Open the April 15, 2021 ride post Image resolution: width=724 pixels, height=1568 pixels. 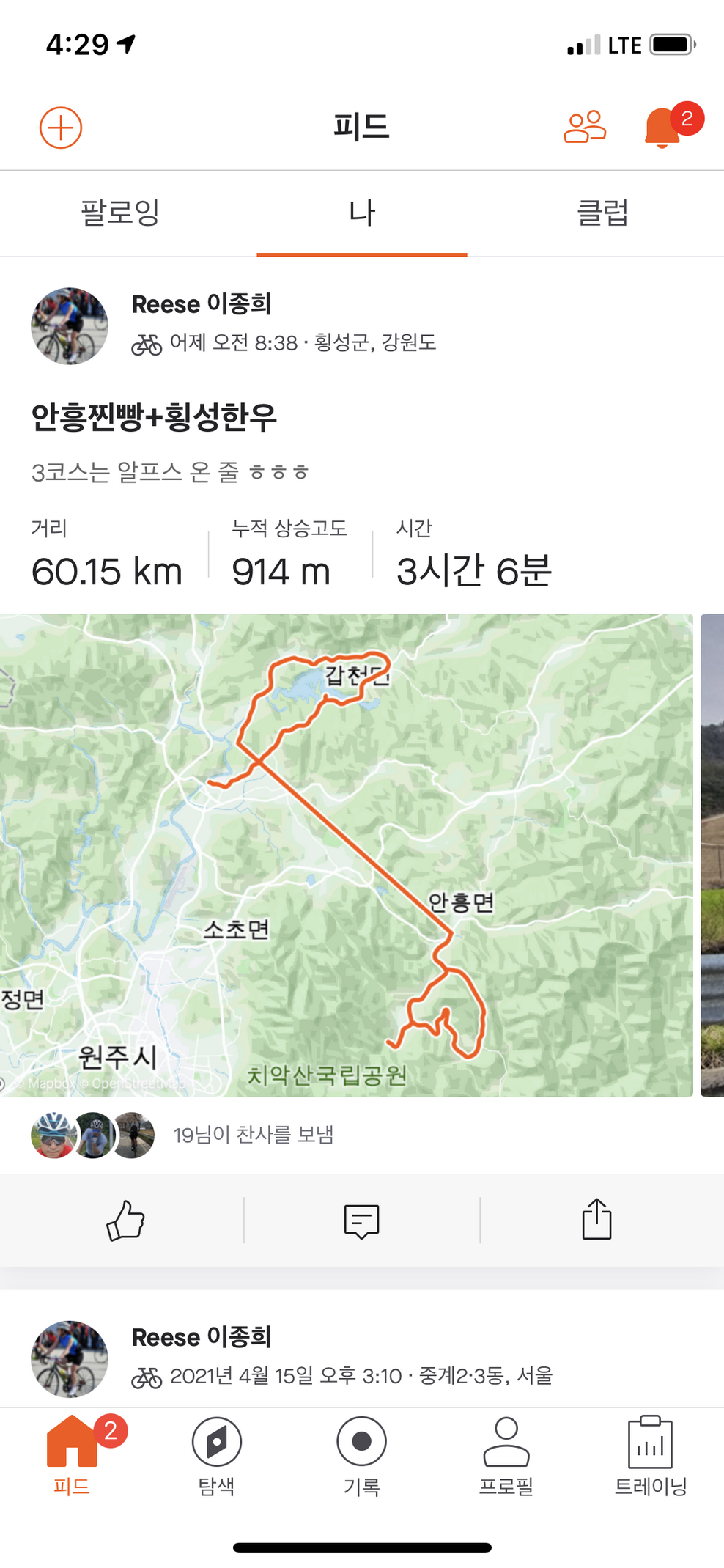coord(341,1375)
